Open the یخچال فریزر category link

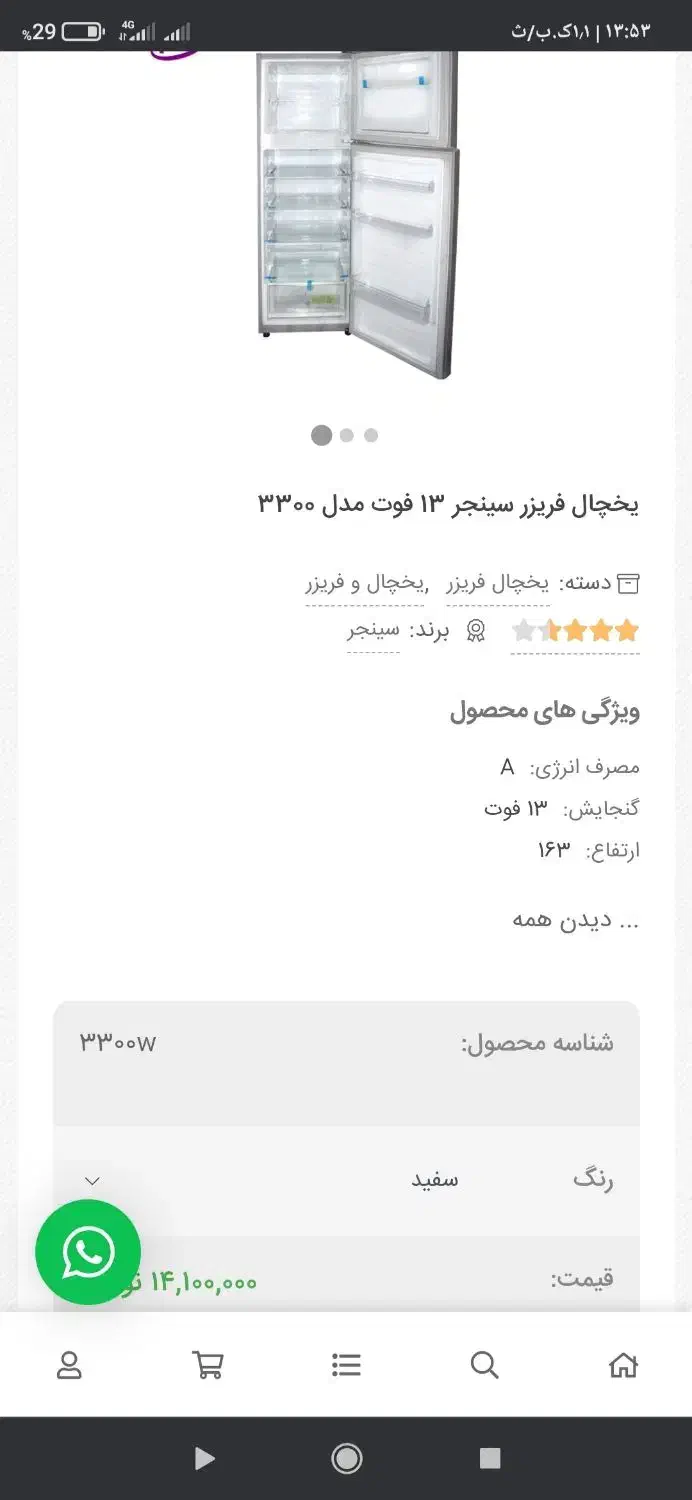coord(497,583)
